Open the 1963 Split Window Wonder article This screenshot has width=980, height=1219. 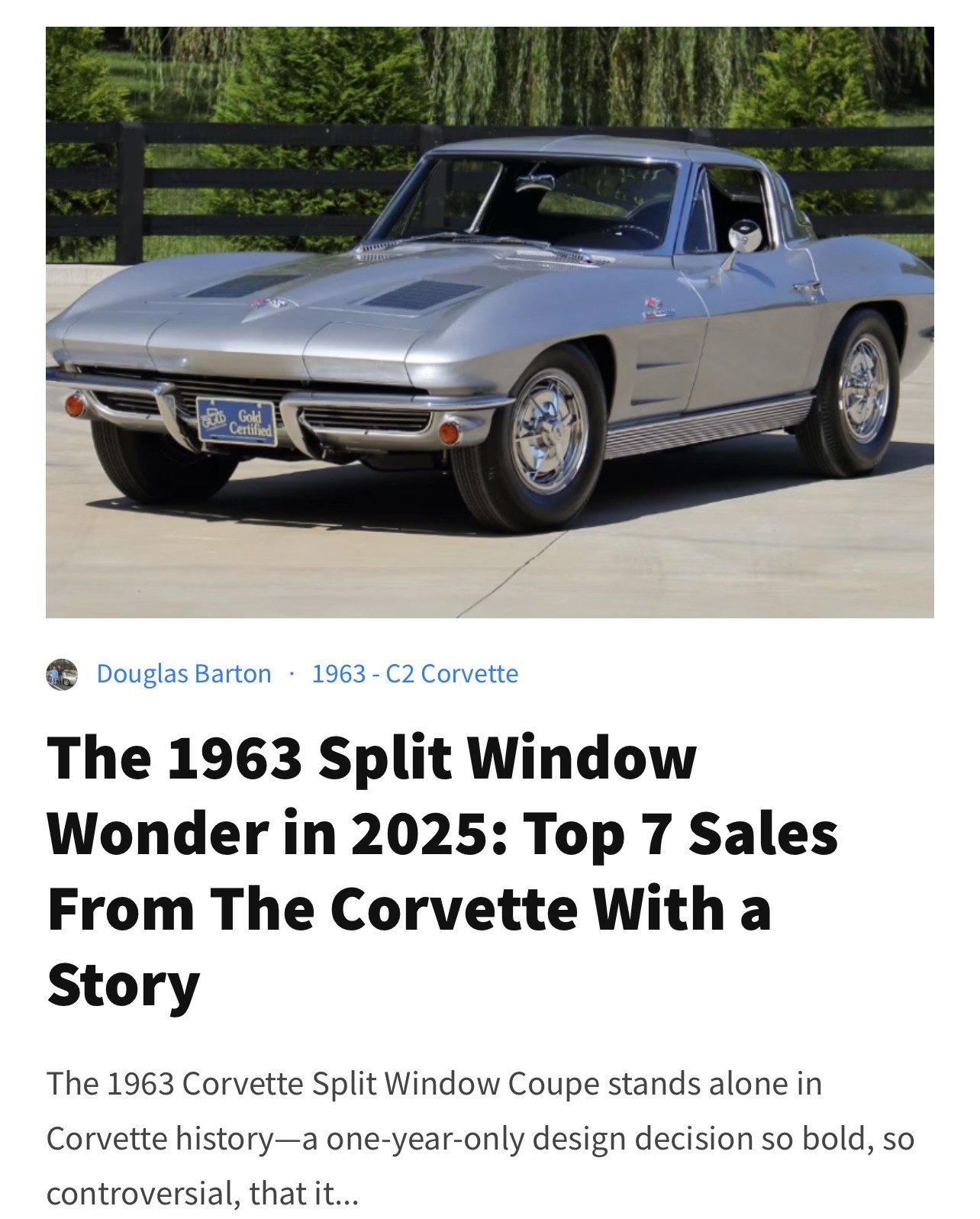443,870
